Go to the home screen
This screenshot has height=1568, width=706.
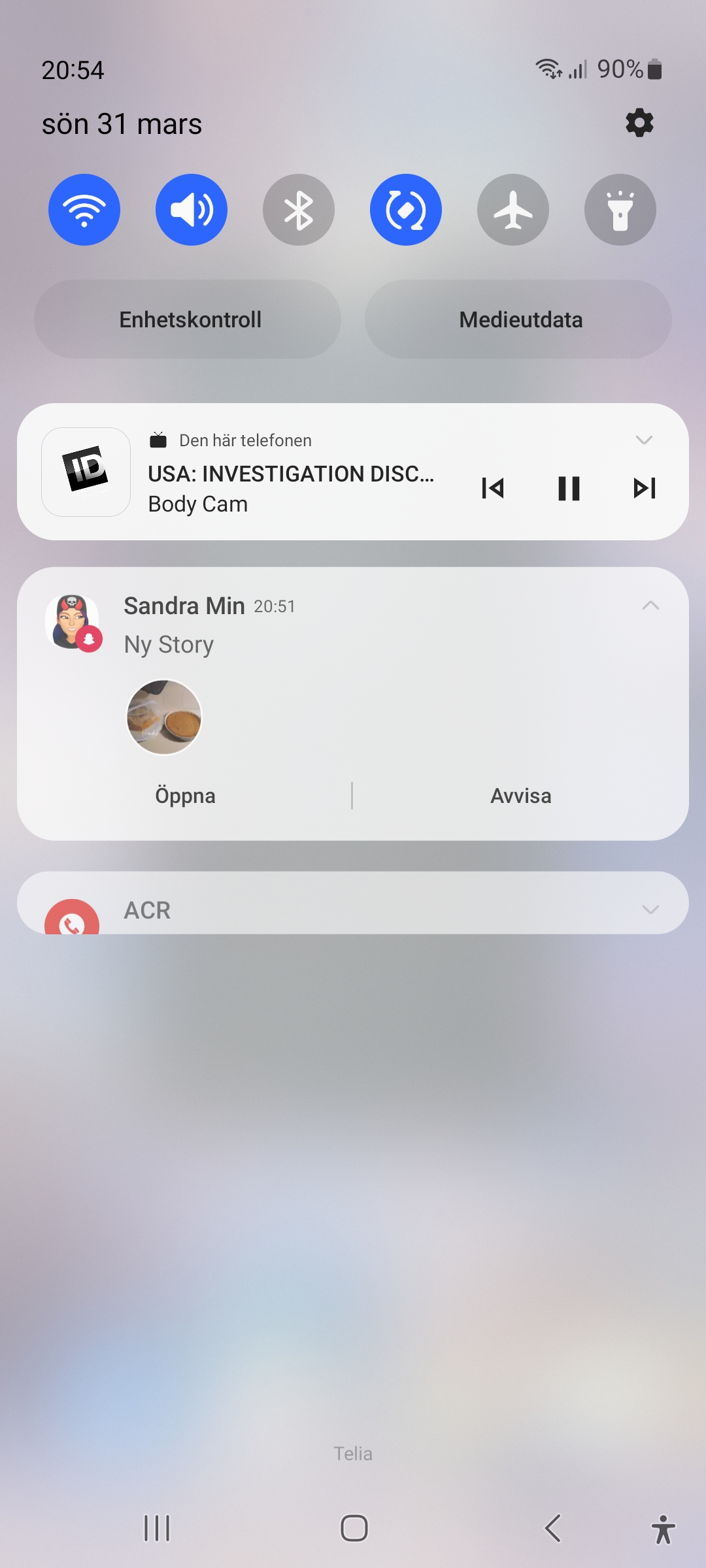tap(354, 1528)
